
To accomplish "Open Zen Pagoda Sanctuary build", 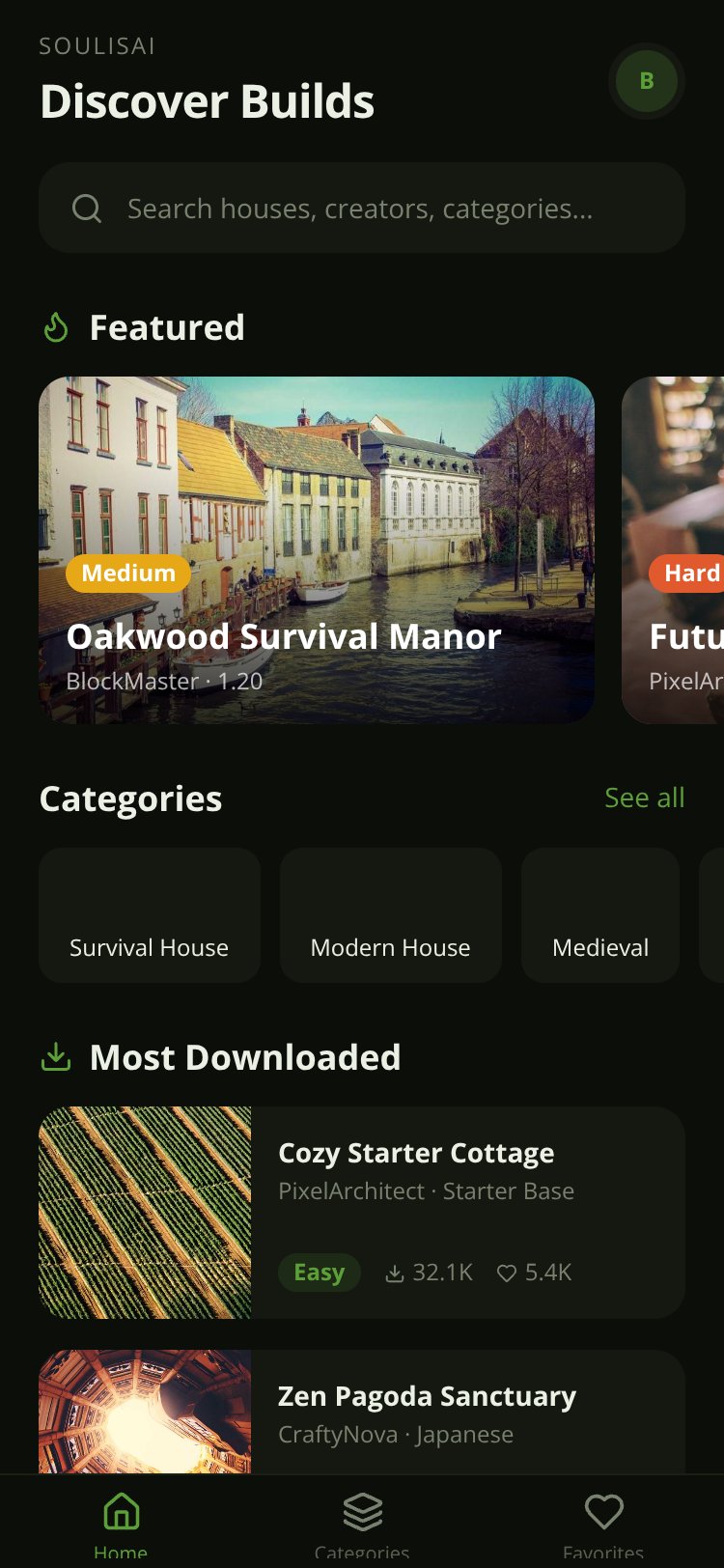I will click(362, 1412).
